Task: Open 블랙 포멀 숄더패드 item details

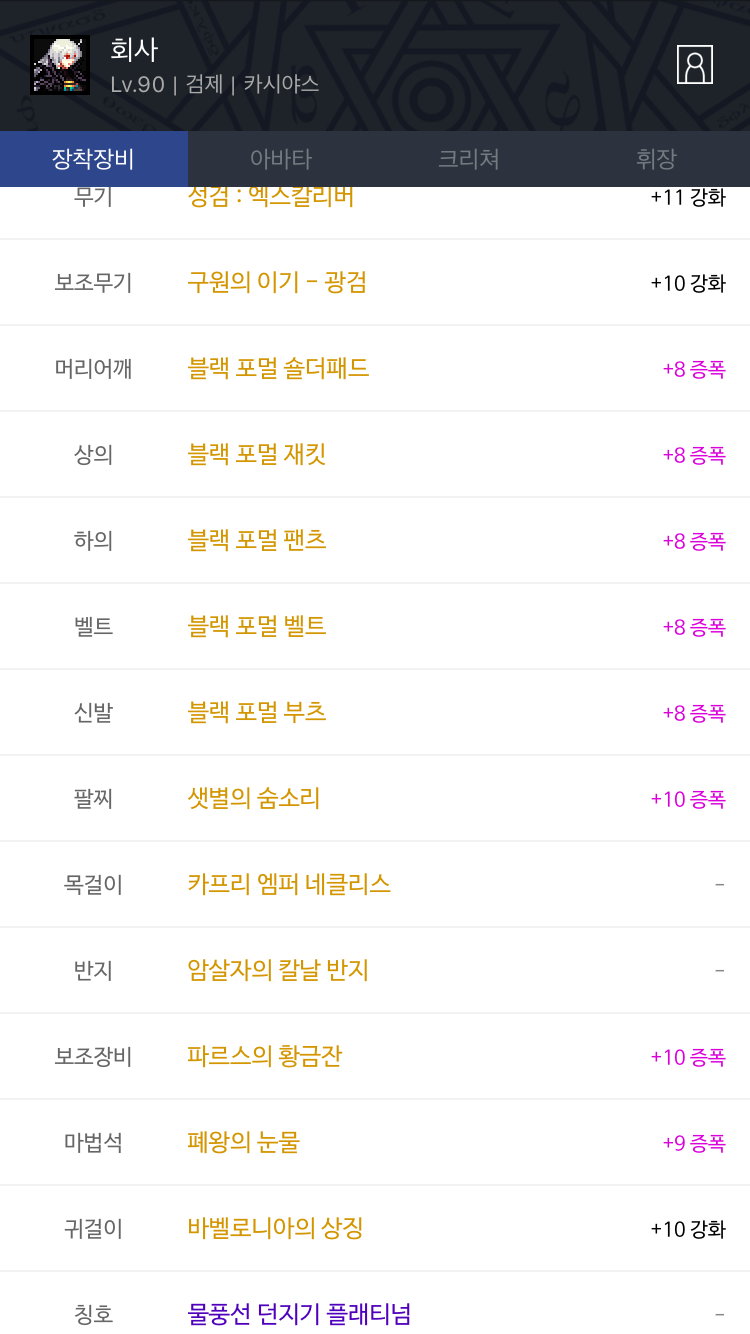Action: (x=375, y=368)
